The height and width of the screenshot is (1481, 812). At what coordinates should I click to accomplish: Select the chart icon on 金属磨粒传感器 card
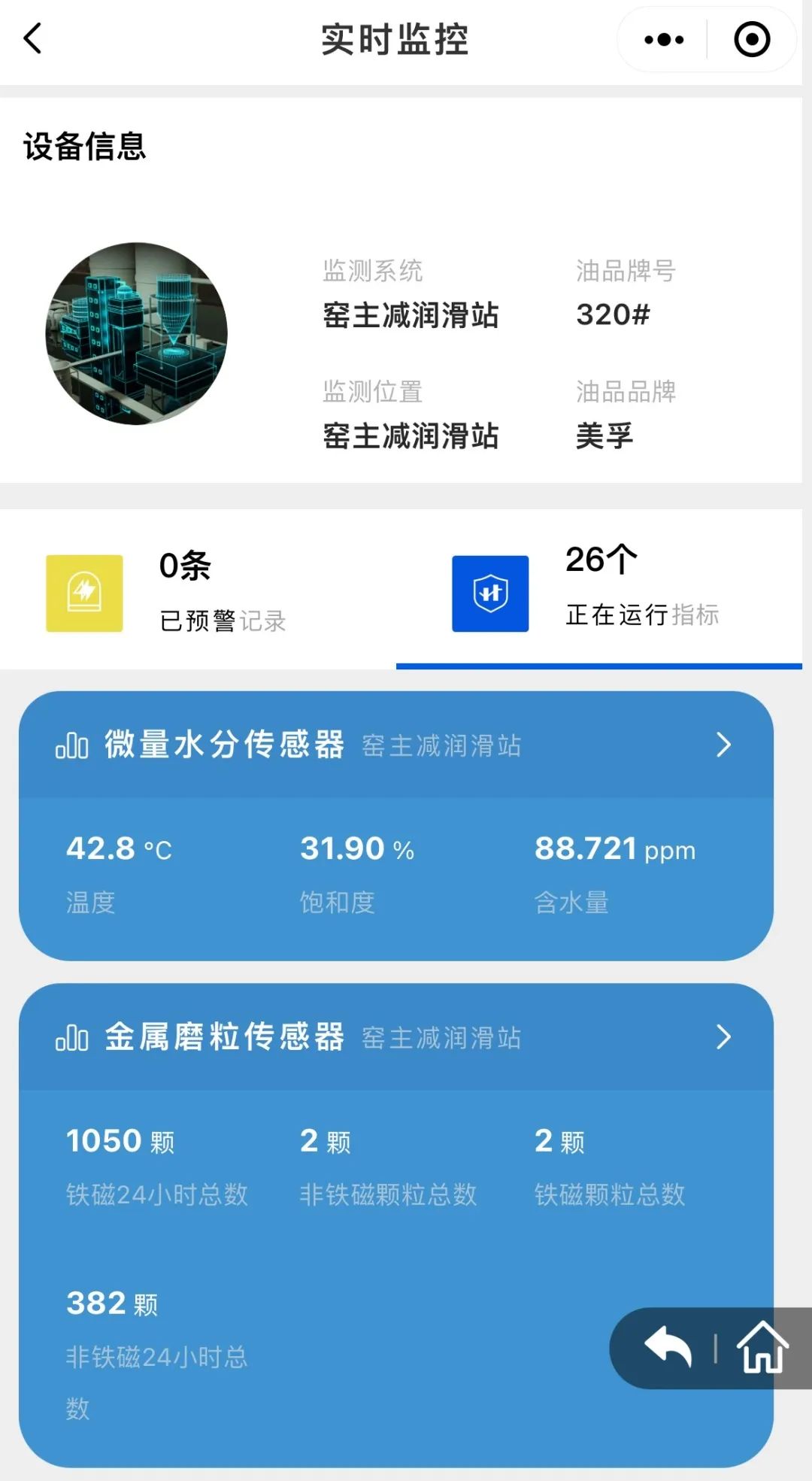[x=71, y=1038]
